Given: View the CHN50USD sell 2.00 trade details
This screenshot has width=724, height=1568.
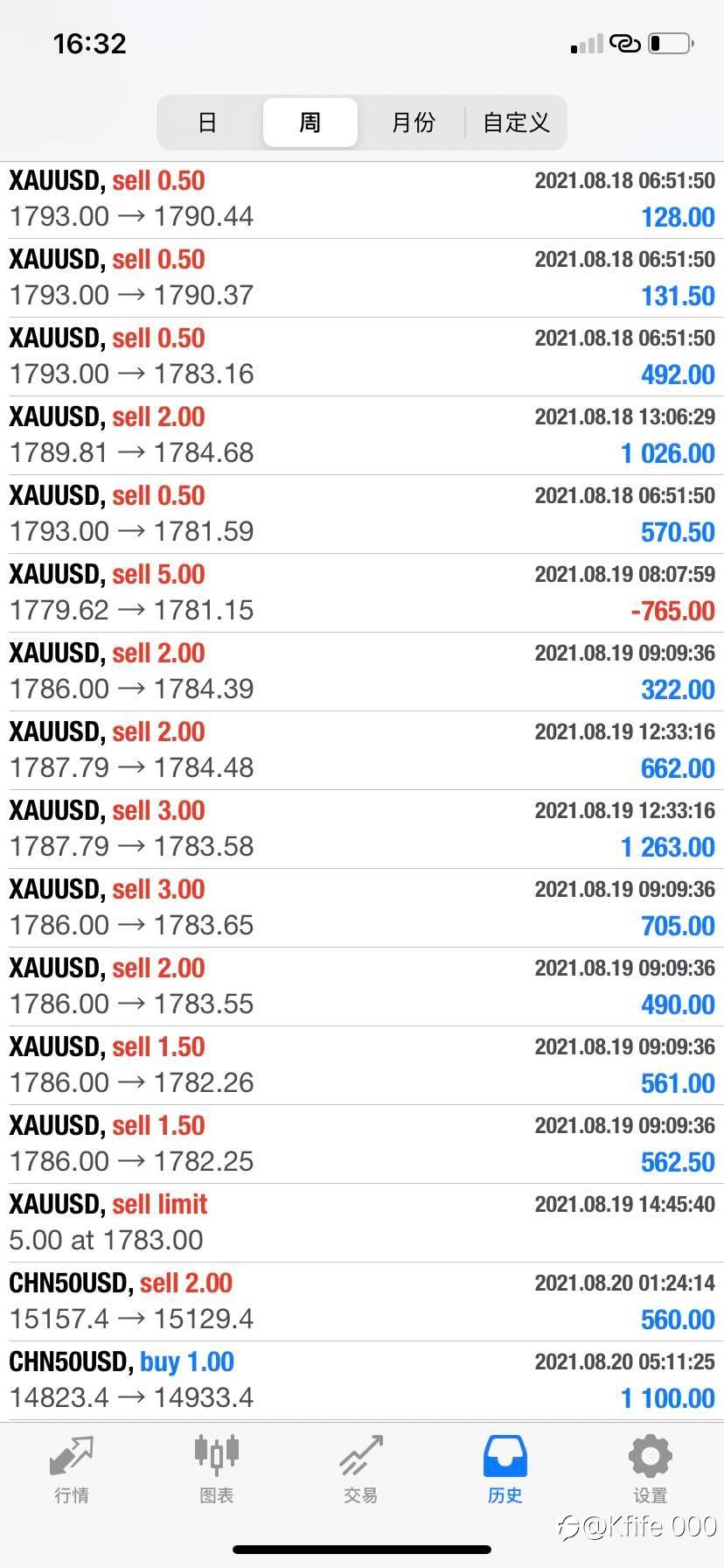Looking at the screenshot, I should pos(362,1302).
